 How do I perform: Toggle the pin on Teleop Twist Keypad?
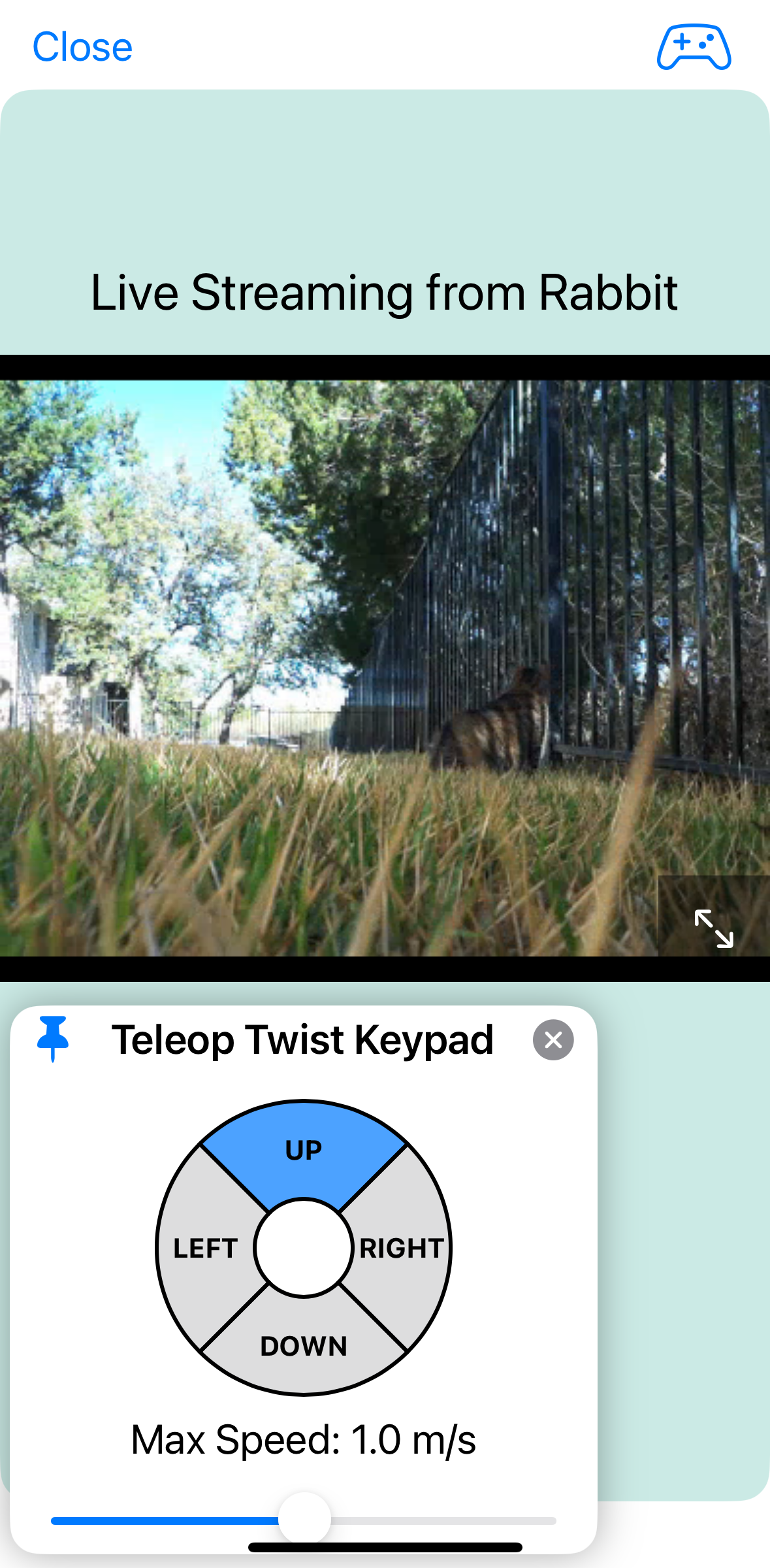[x=53, y=1039]
